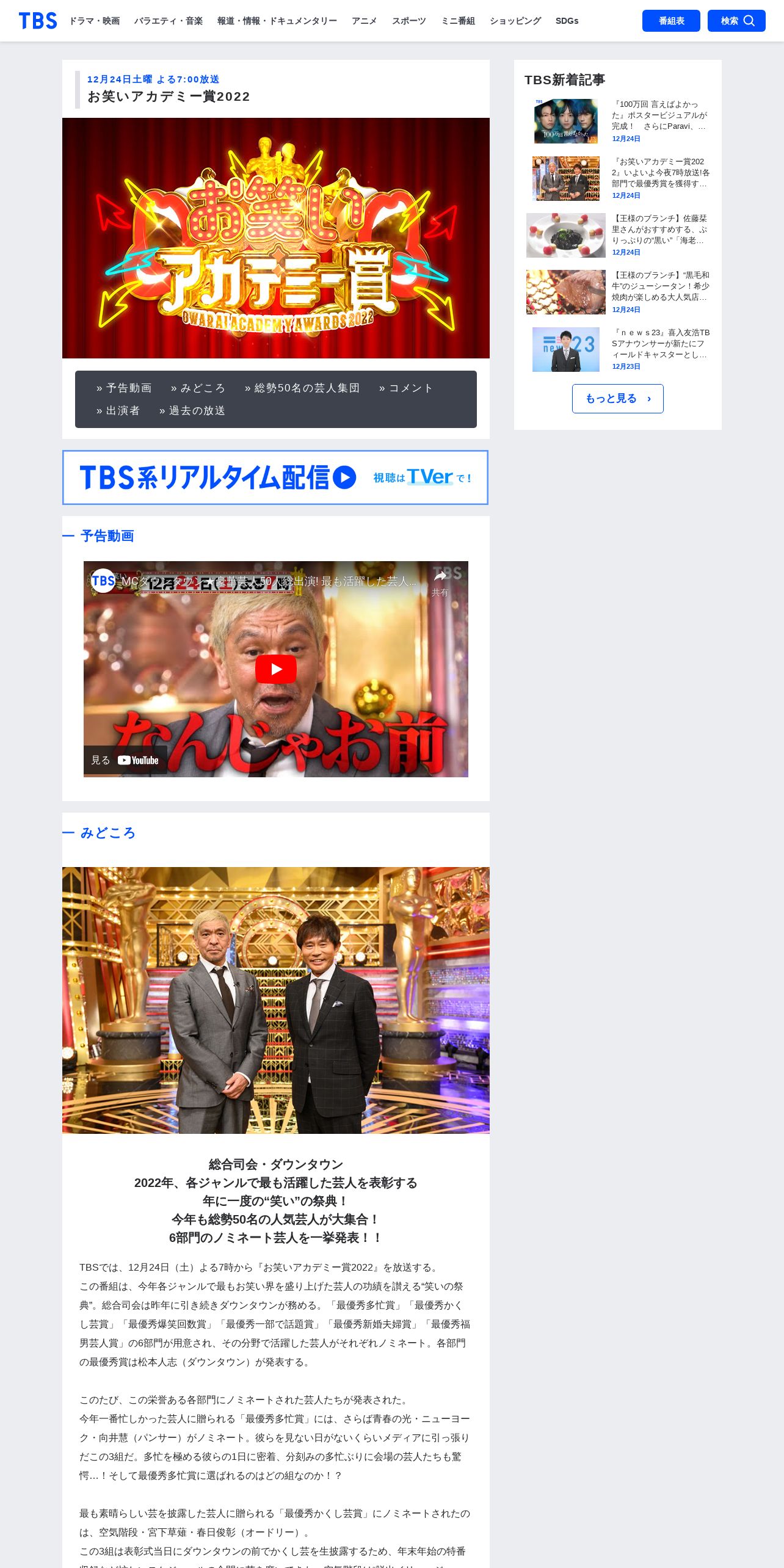Tap もっと見る to see more articles
Screen dimensions: 784x1568
(x=618, y=399)
